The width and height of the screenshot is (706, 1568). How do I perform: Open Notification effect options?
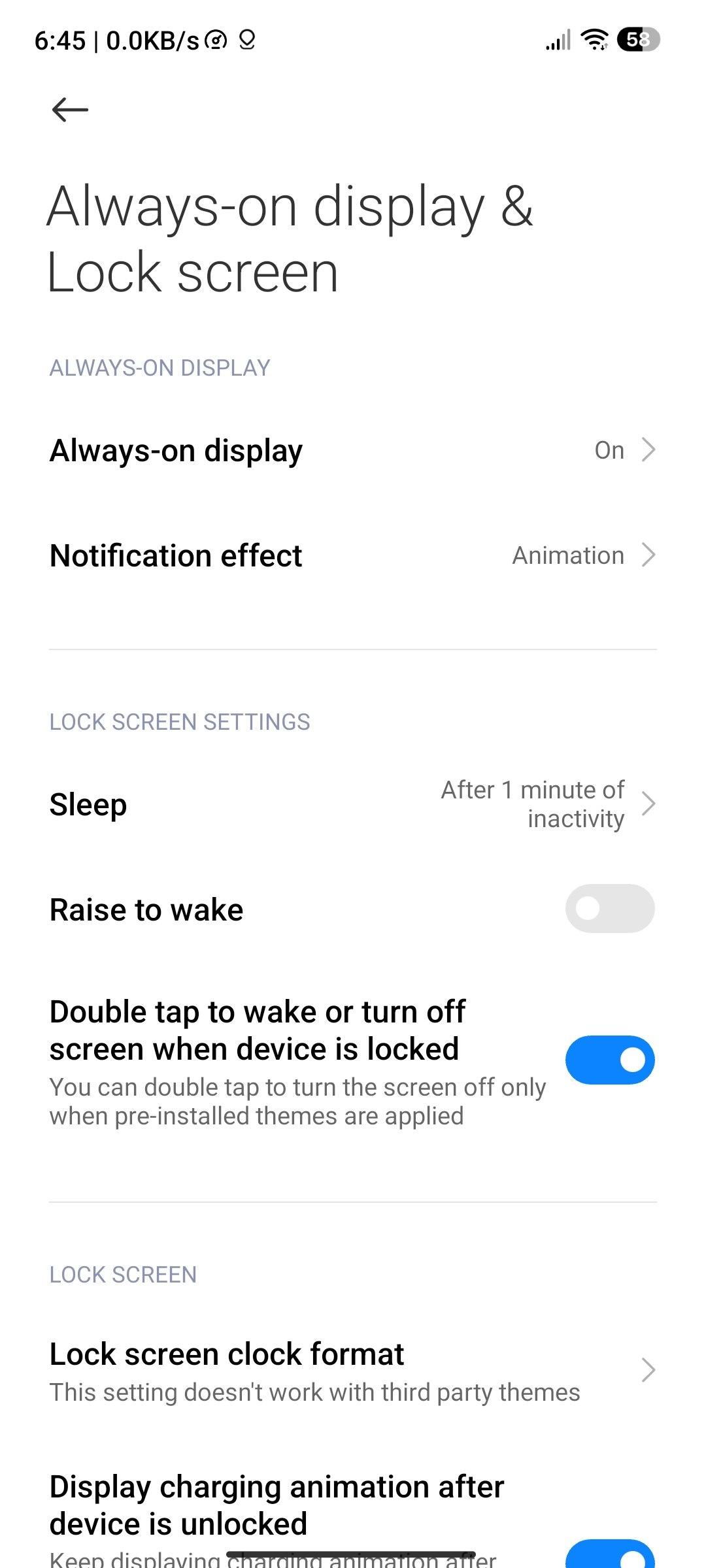353,555
